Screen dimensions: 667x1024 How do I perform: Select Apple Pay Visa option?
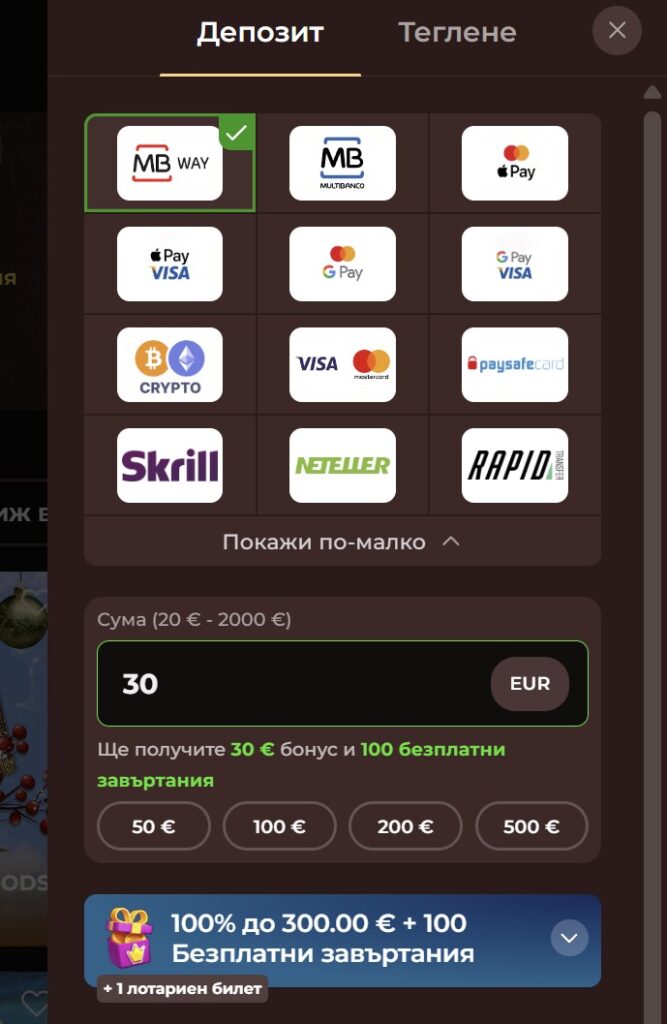pyautogui.click(x=170, y=264)
